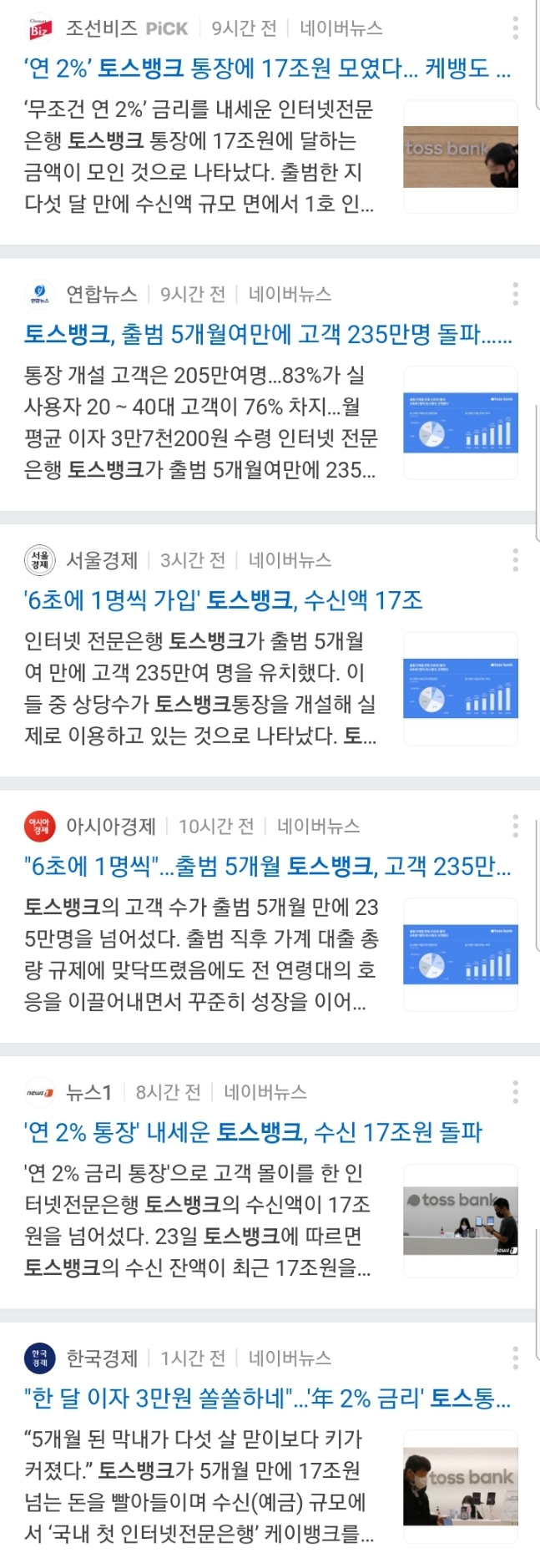The image size is (540, 1568).
Task: Open the 조선비즈 toss bank photo thumbnail
Action: 460,157
